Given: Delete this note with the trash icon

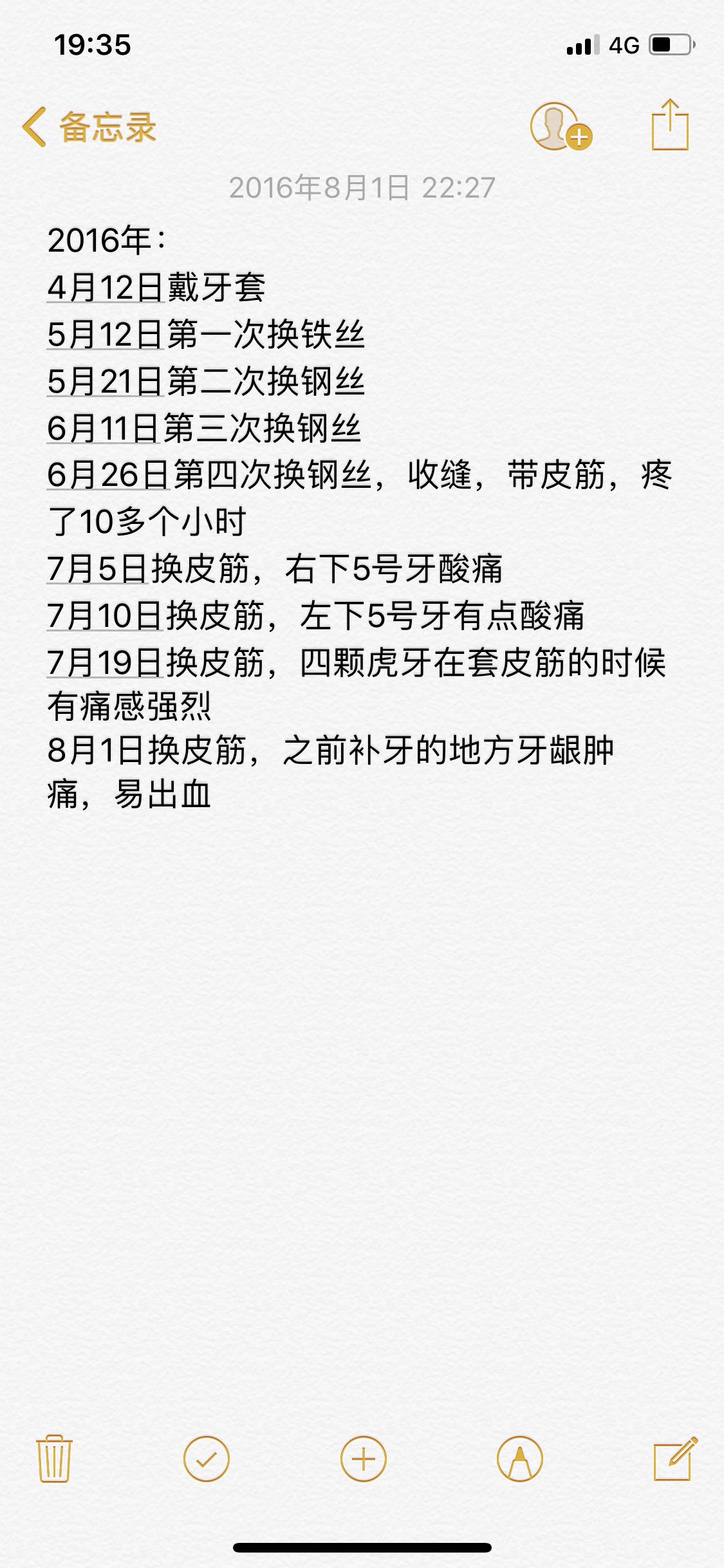Looking at the screenshot, I should tap(54, 1459).
